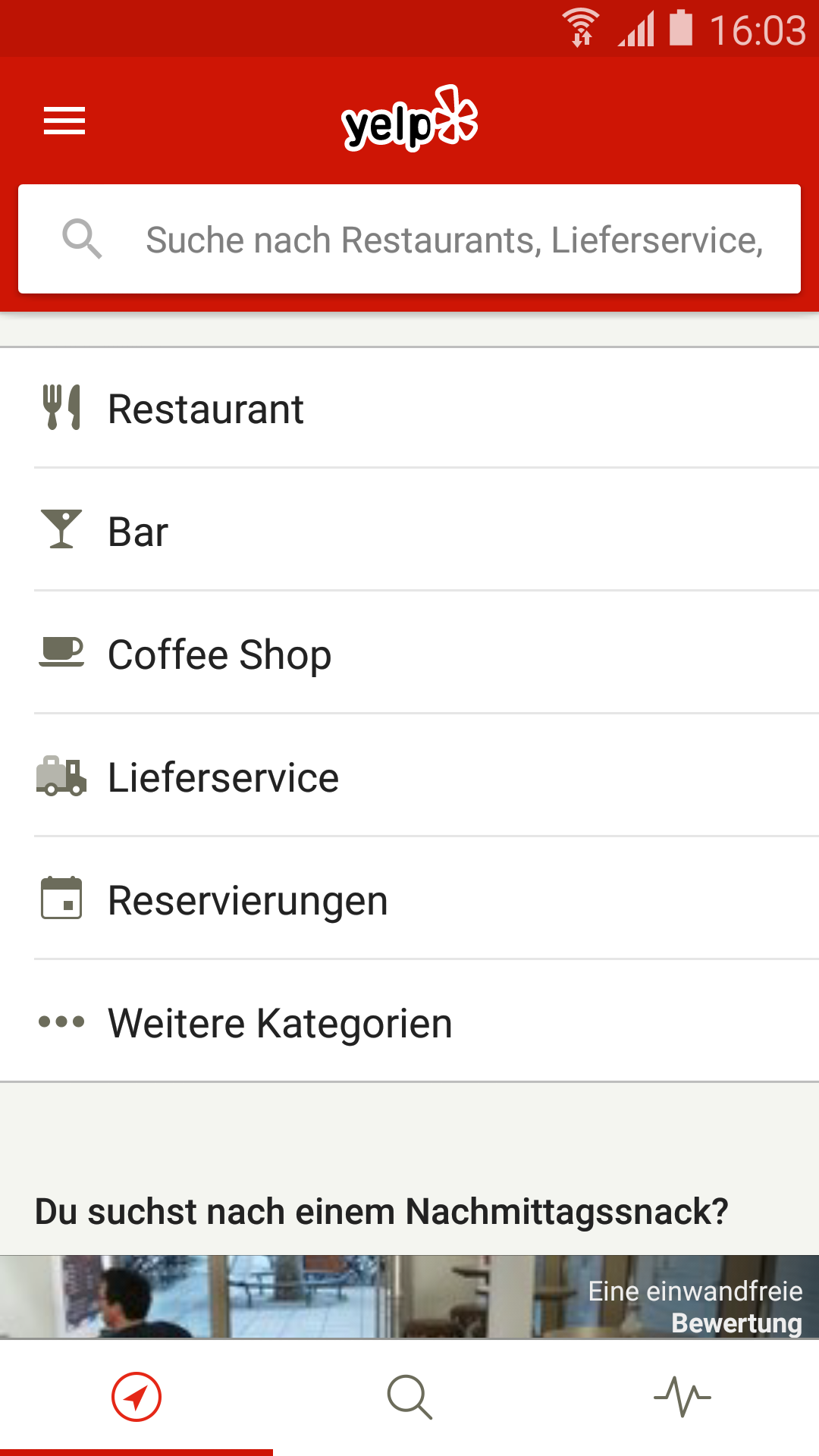Viewport: 819px width, 1456px height.
Task: Open the Nachmittagssnack photo card
Action: coord(409,1297)
